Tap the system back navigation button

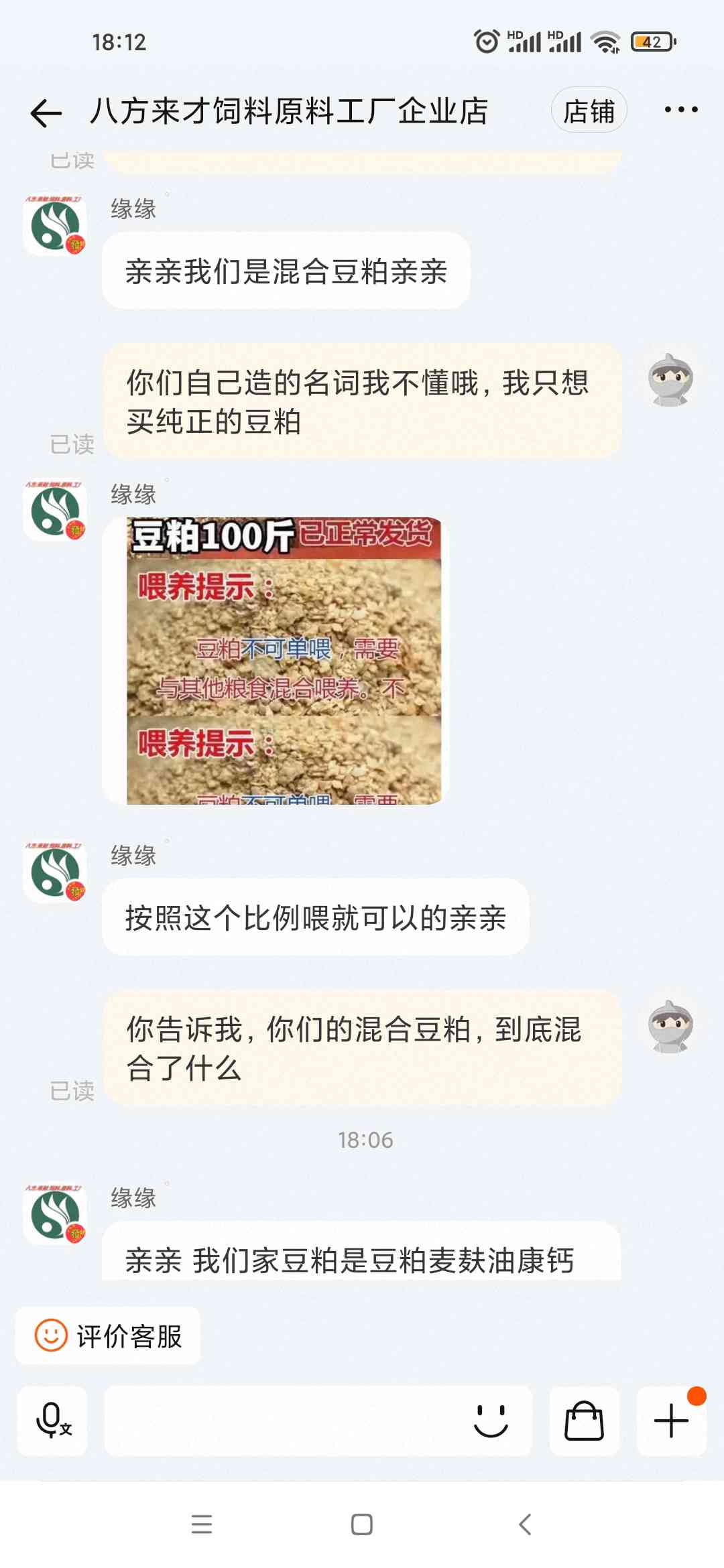coord(525,1524)
